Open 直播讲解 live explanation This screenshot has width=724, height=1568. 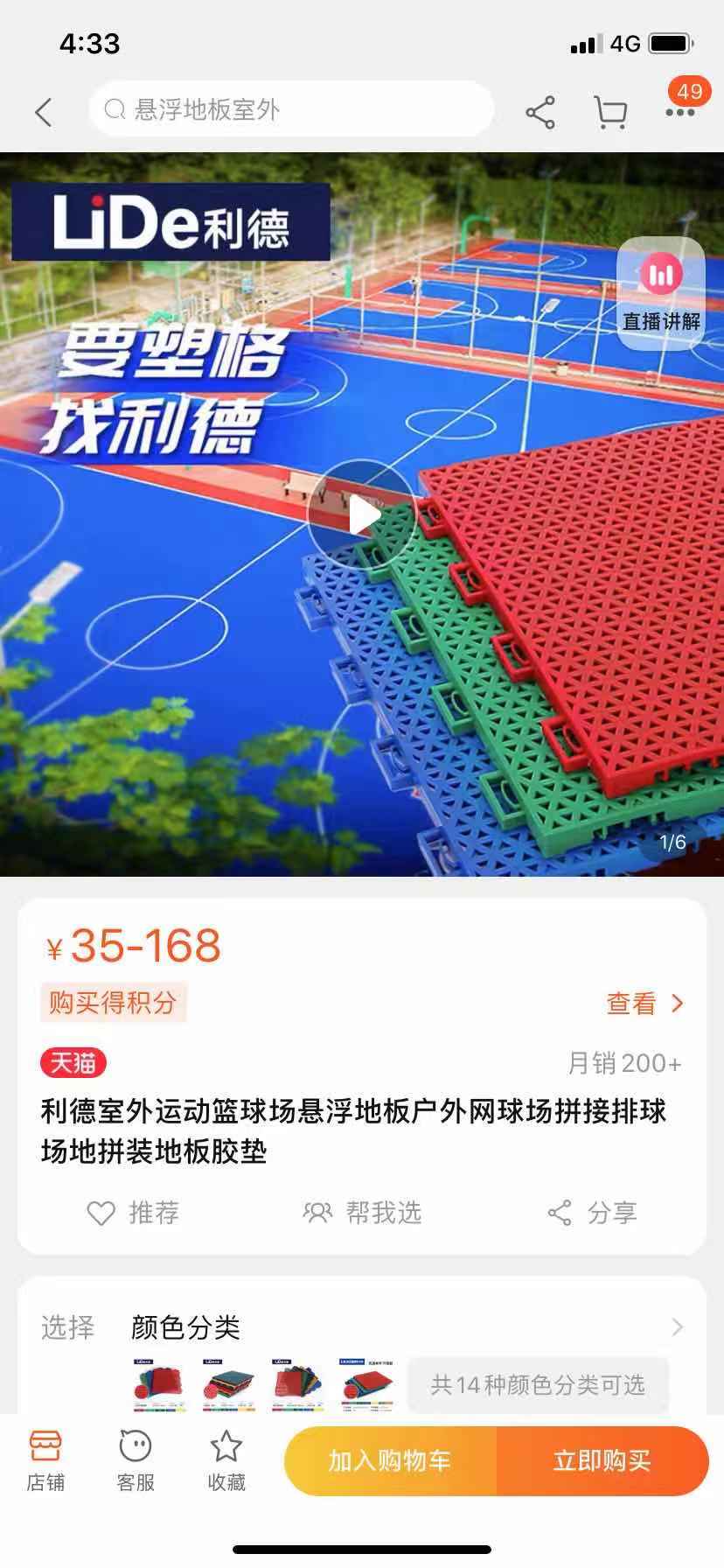pyautogui.click(x=661, y=293)
